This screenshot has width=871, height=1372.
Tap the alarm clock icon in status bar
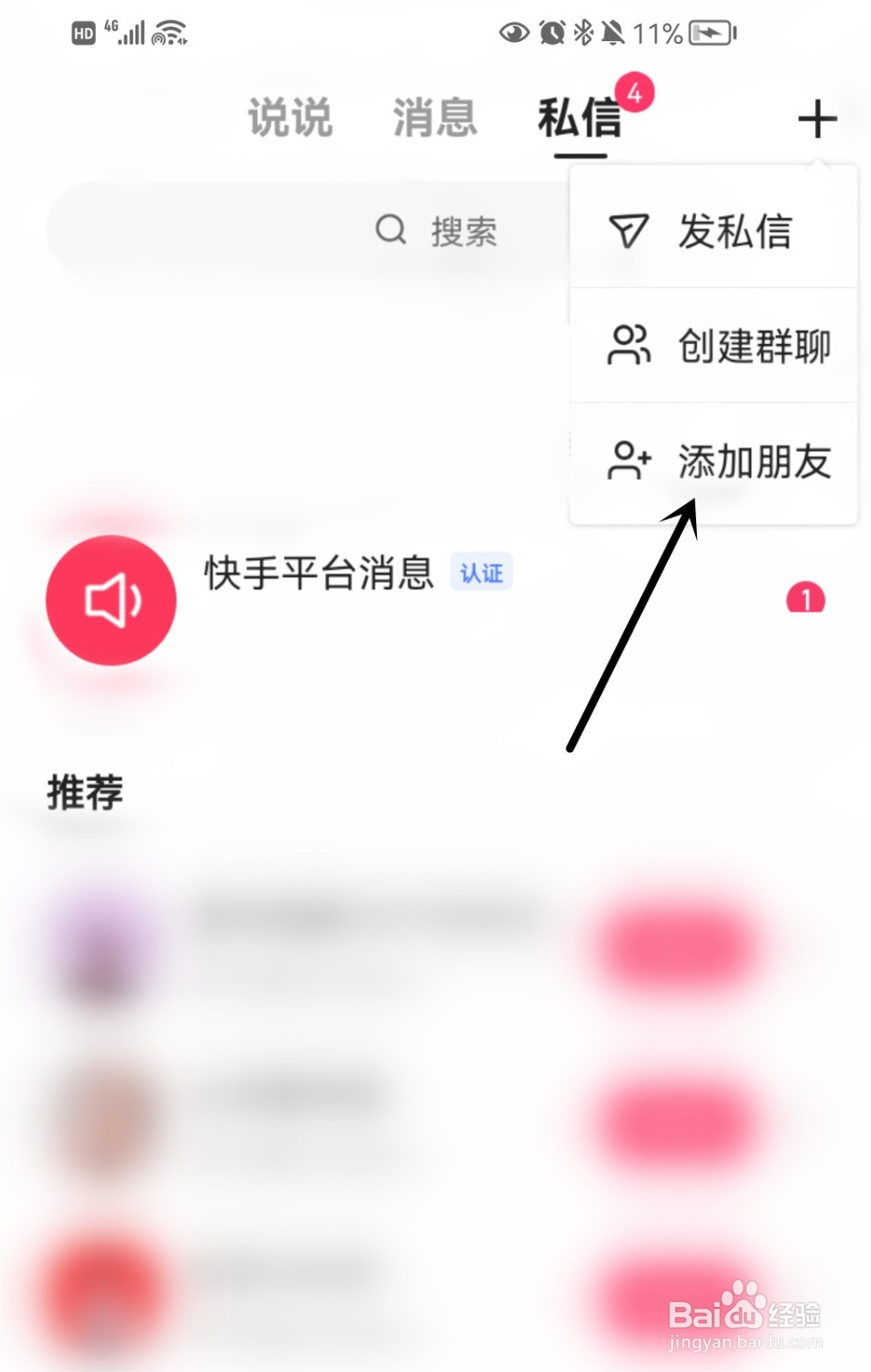tap(553, 33)
